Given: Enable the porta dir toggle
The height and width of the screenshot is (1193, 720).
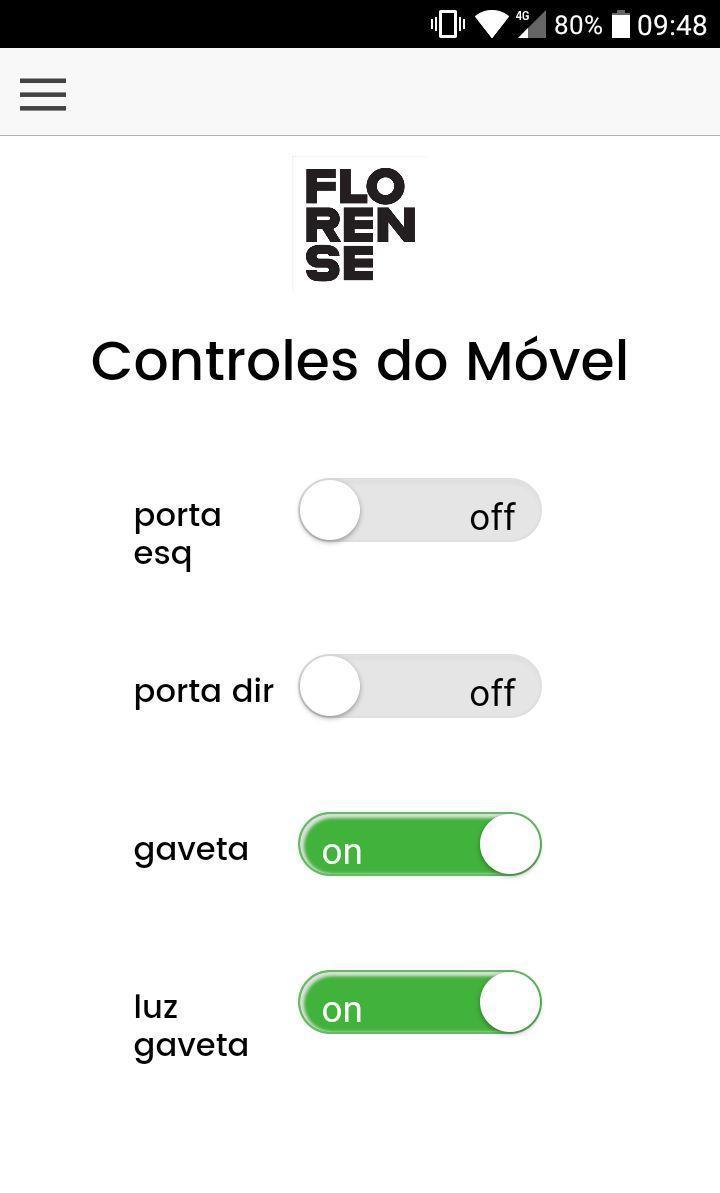Looking at the screenshot, I should pyautogui.click(x=419, y=687).
